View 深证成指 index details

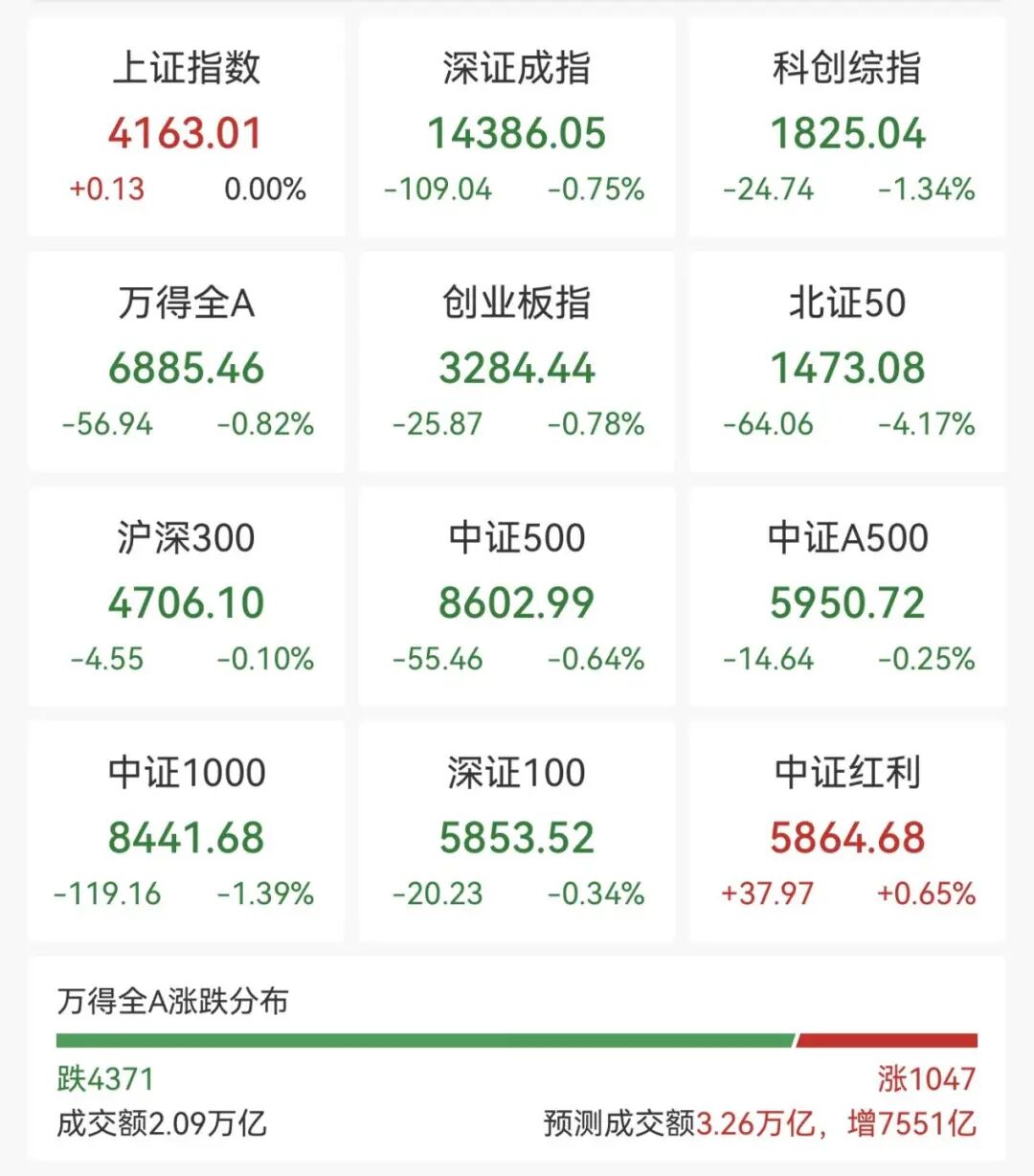point(517,127)
